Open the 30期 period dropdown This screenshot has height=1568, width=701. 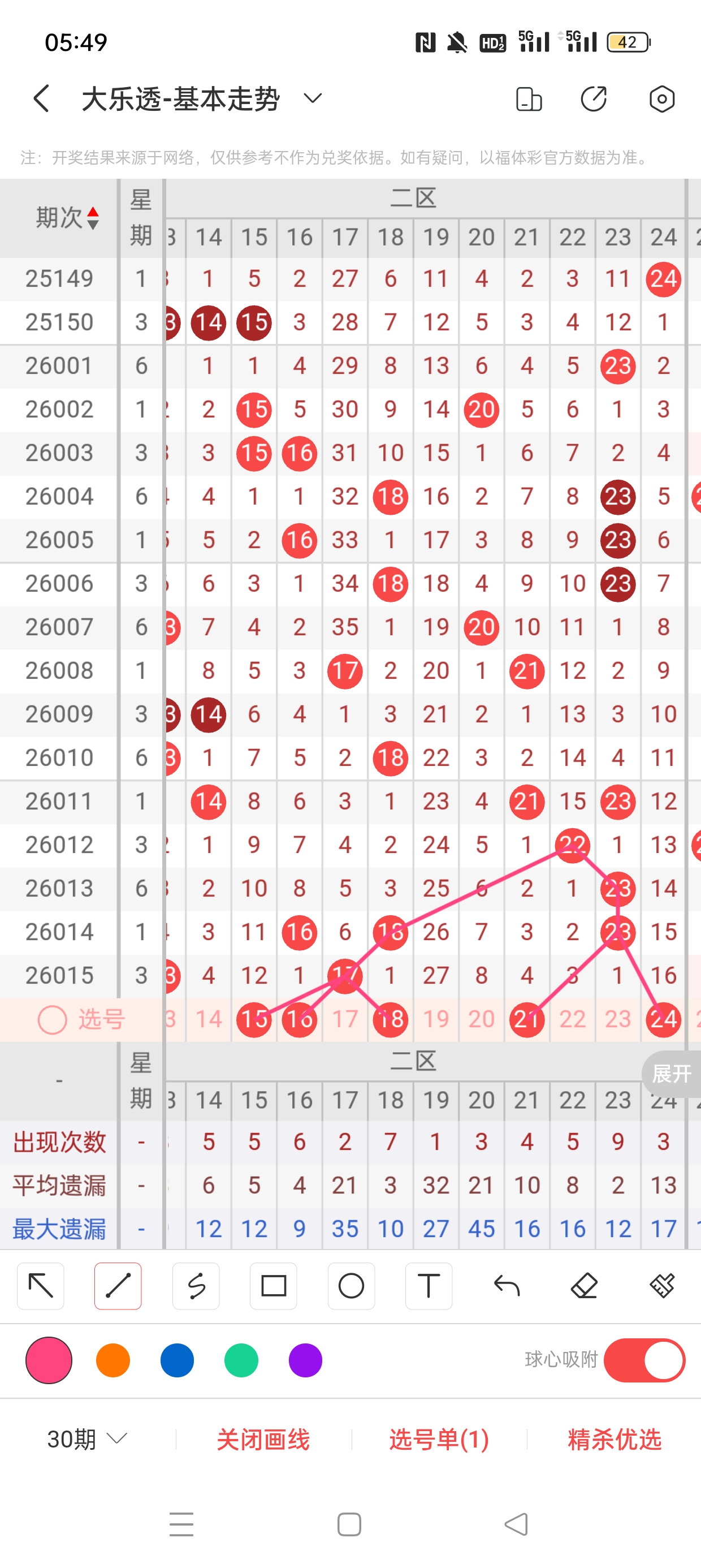coord(87,1439)
